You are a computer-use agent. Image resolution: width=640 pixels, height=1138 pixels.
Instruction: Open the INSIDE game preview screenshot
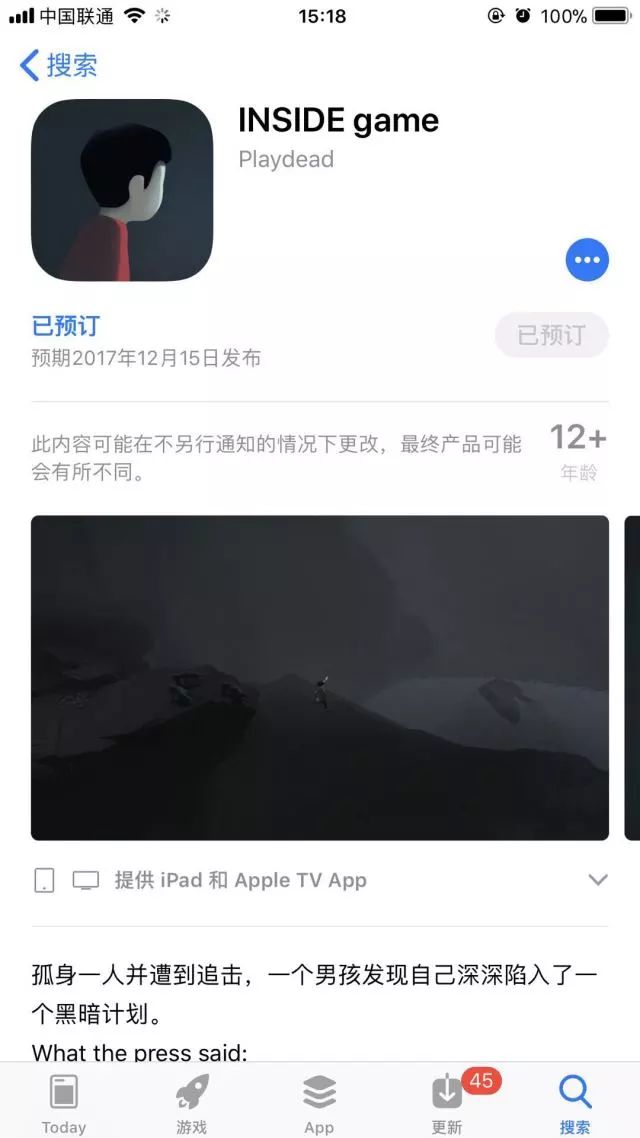click(x=319, y=678)
